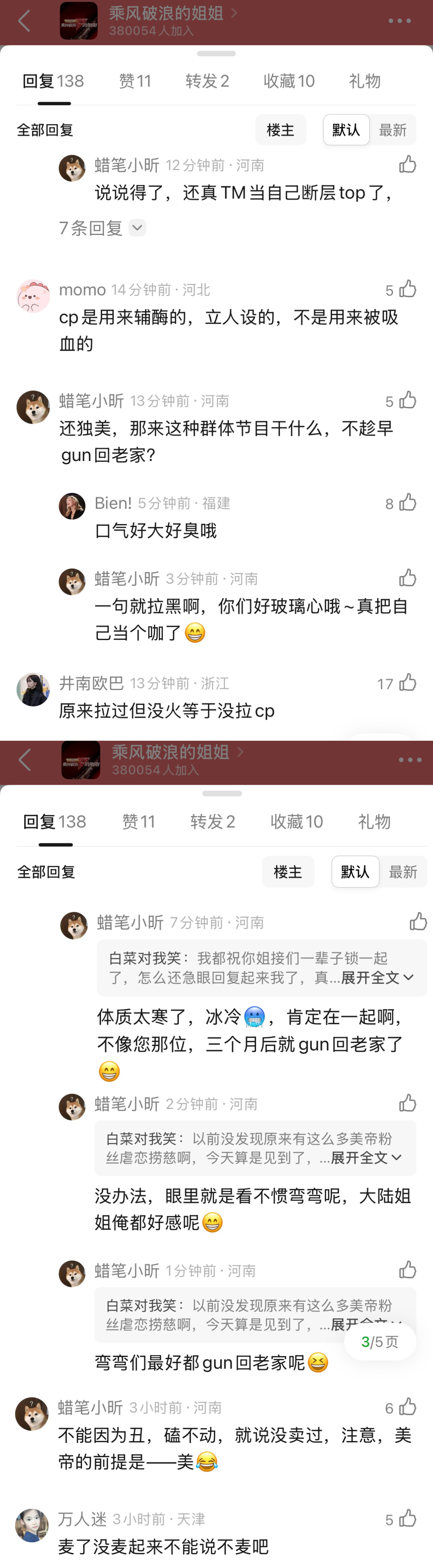Like 蜡笔小昕's reply 一句就拉黑啊
Viewport: 433px width, 1568px height.
pyautogui.click(x=407, y=578)
